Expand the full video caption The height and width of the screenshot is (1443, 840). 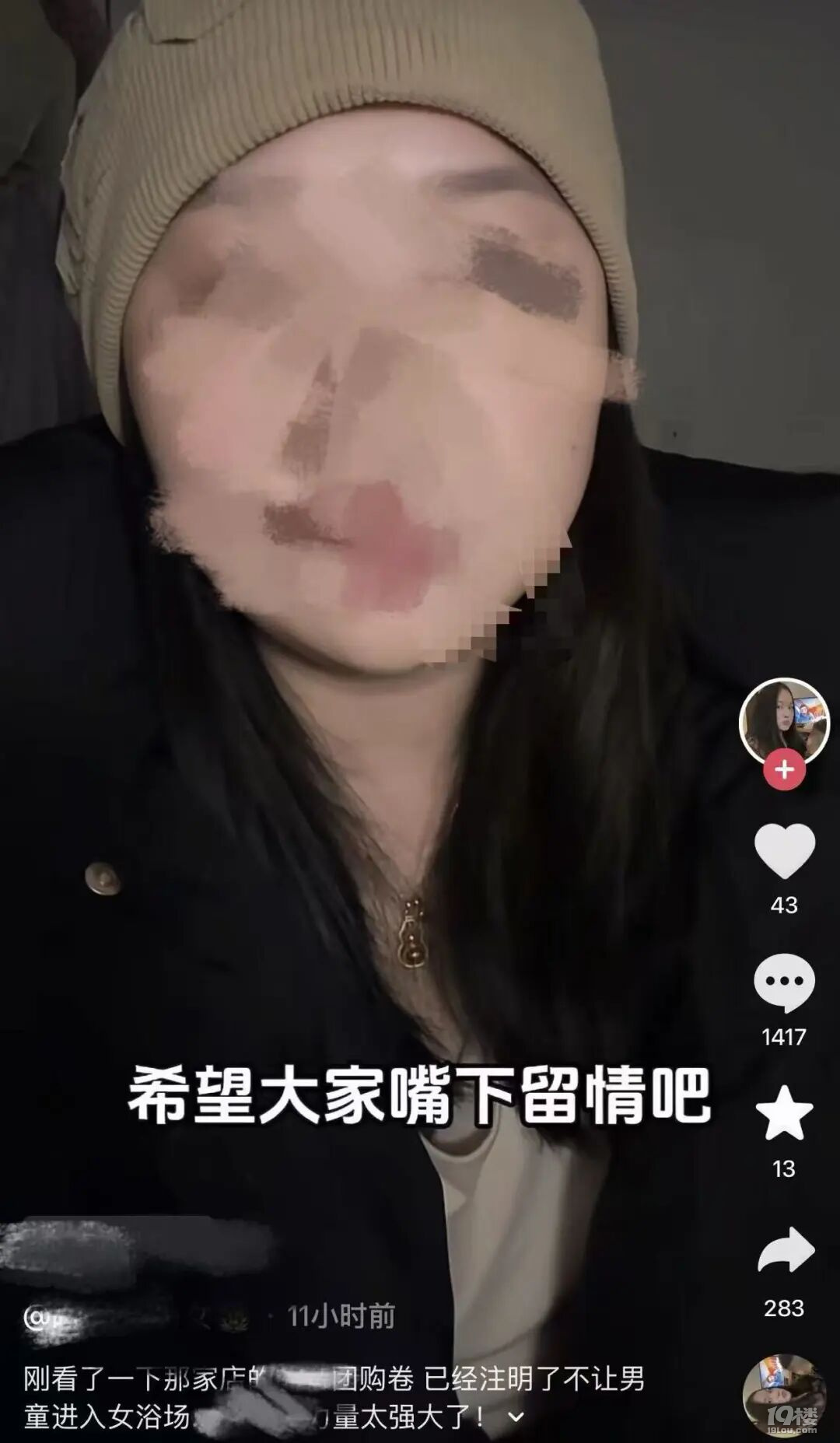[515, 1417]
